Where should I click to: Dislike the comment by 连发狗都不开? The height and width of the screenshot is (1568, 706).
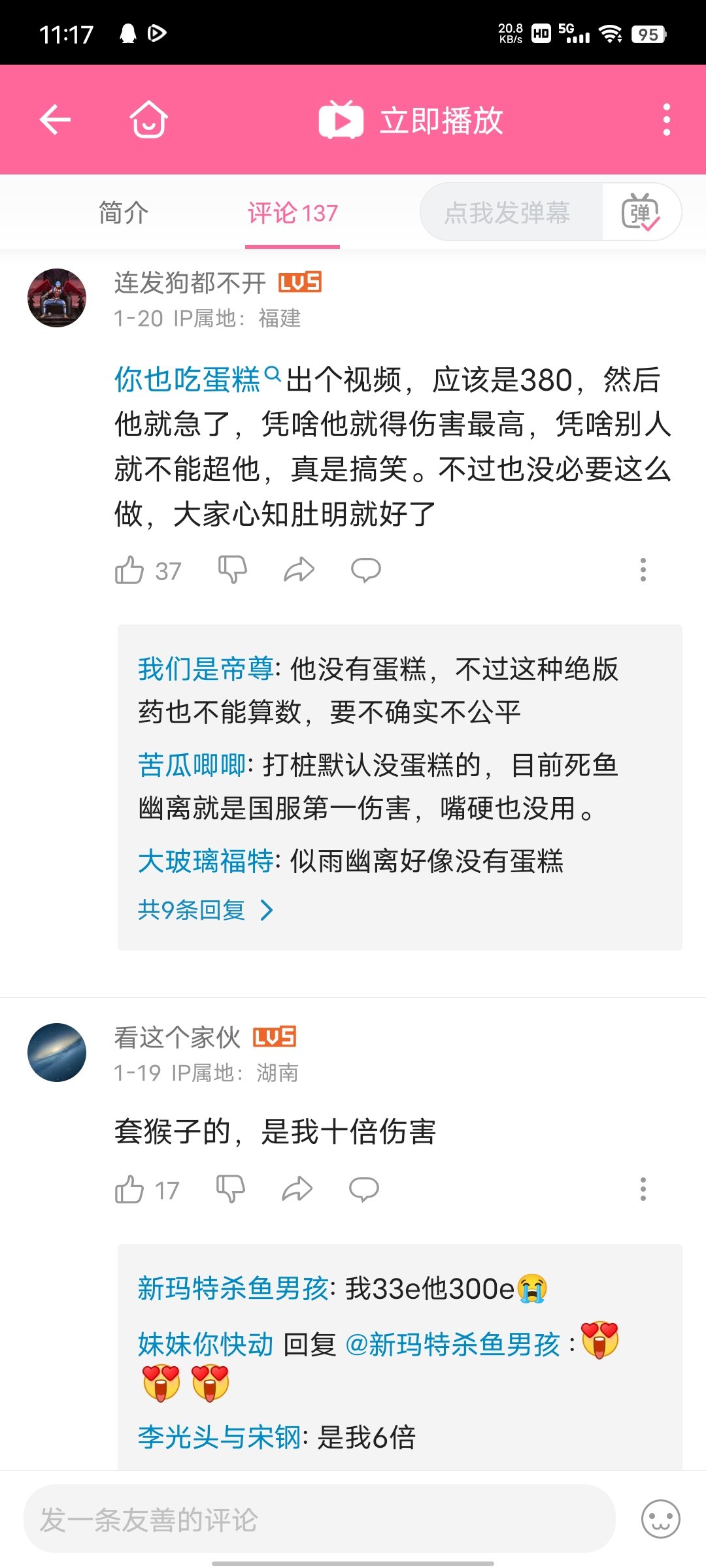click(233, 570)
